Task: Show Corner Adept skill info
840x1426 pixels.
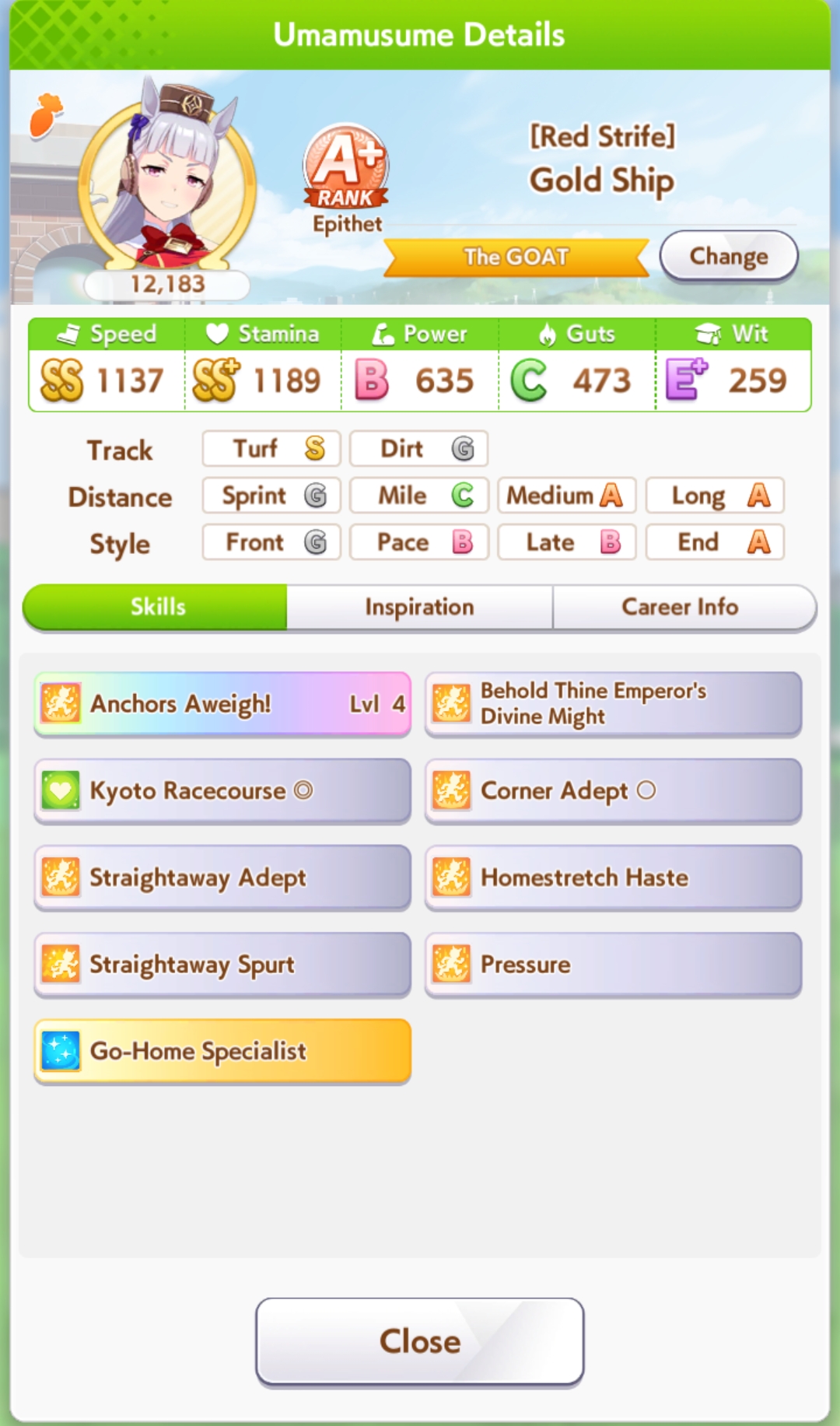Action: click(613, 790)
